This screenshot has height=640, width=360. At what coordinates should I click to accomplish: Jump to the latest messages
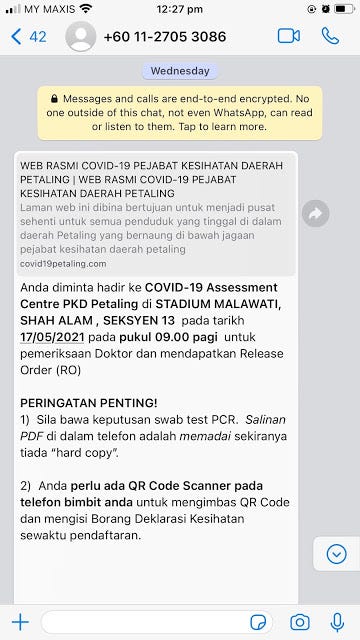point(337,554)
